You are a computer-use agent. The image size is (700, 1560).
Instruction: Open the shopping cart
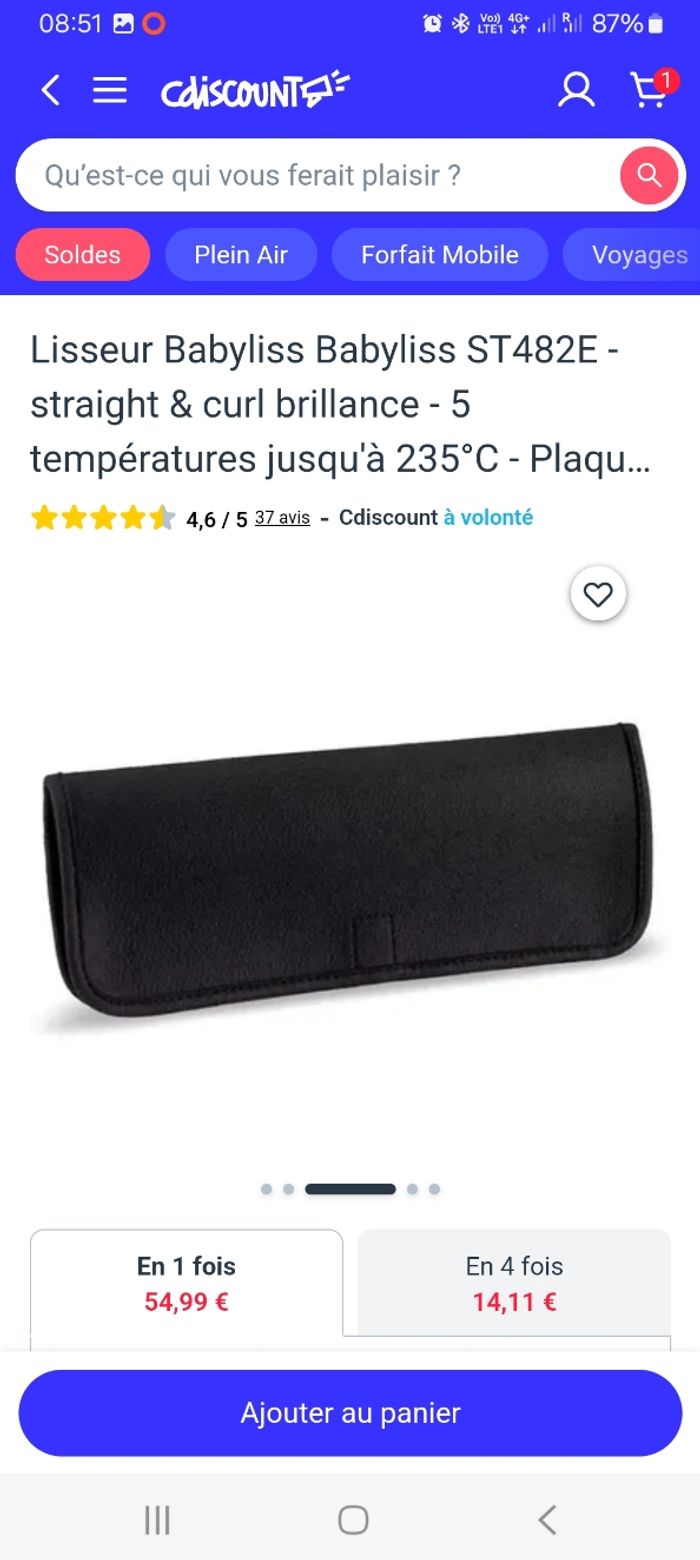point(650,91)
